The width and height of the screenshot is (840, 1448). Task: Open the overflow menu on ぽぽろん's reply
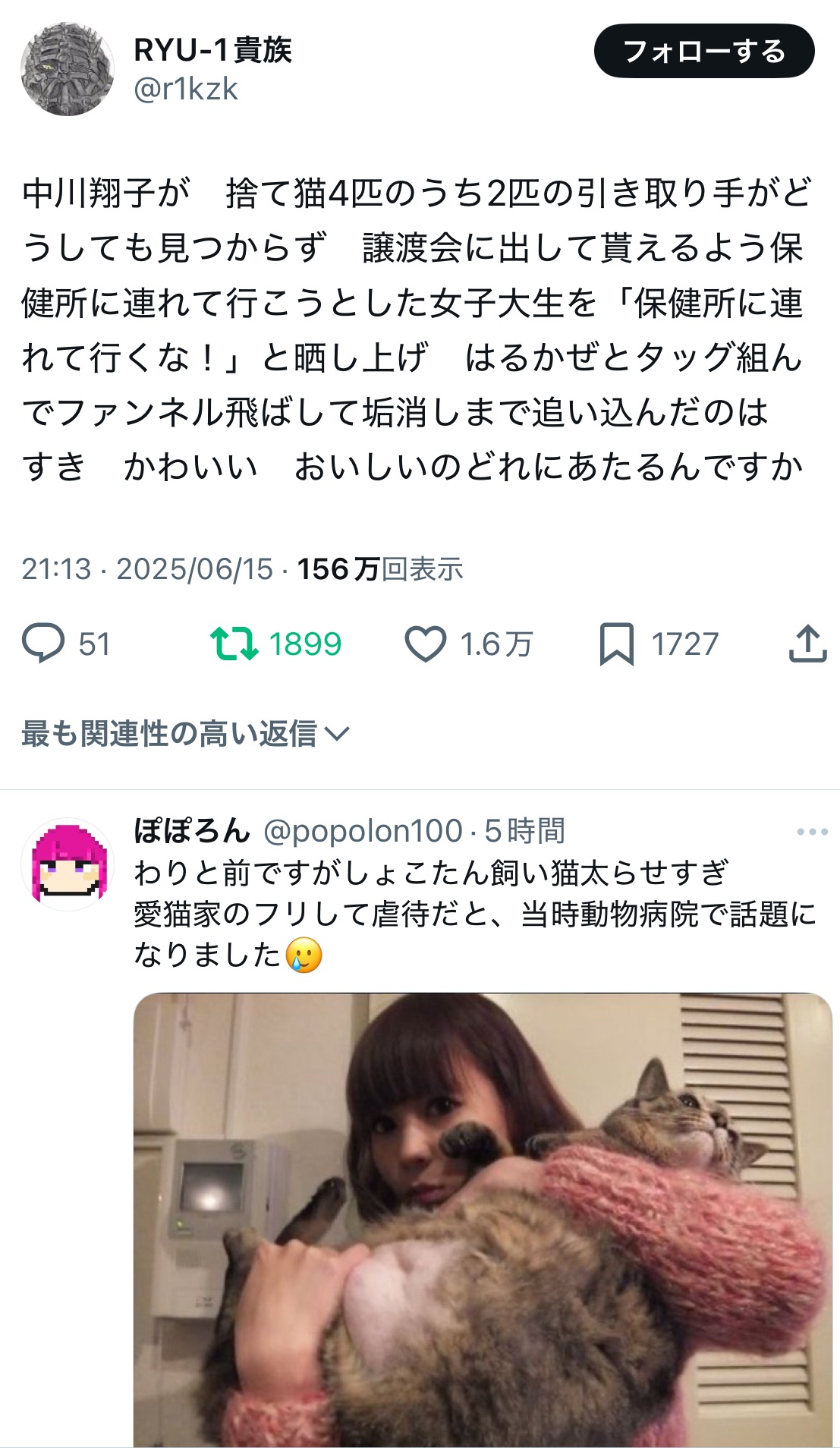click(x=812, y=832)
